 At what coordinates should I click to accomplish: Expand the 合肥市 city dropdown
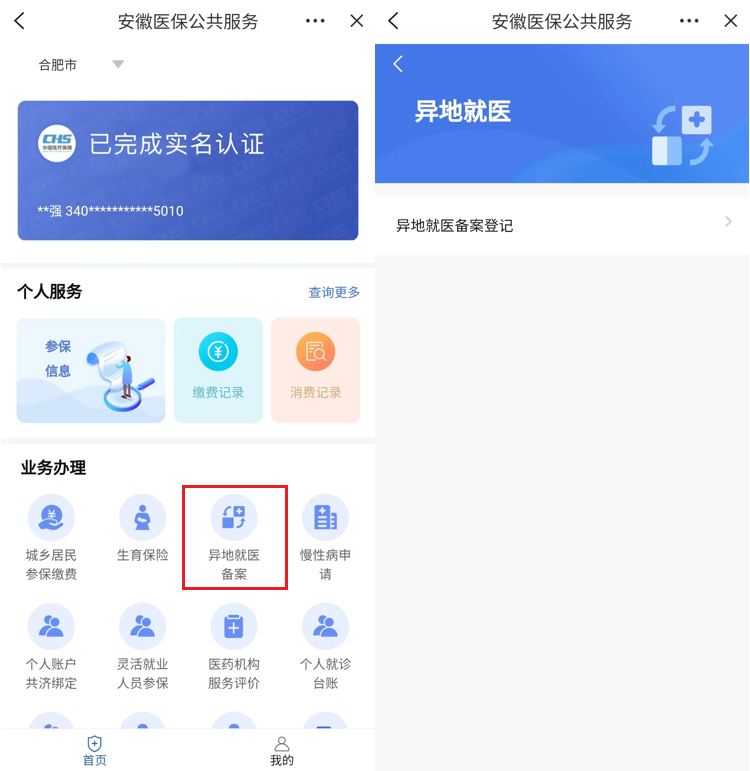pos(80,65)
